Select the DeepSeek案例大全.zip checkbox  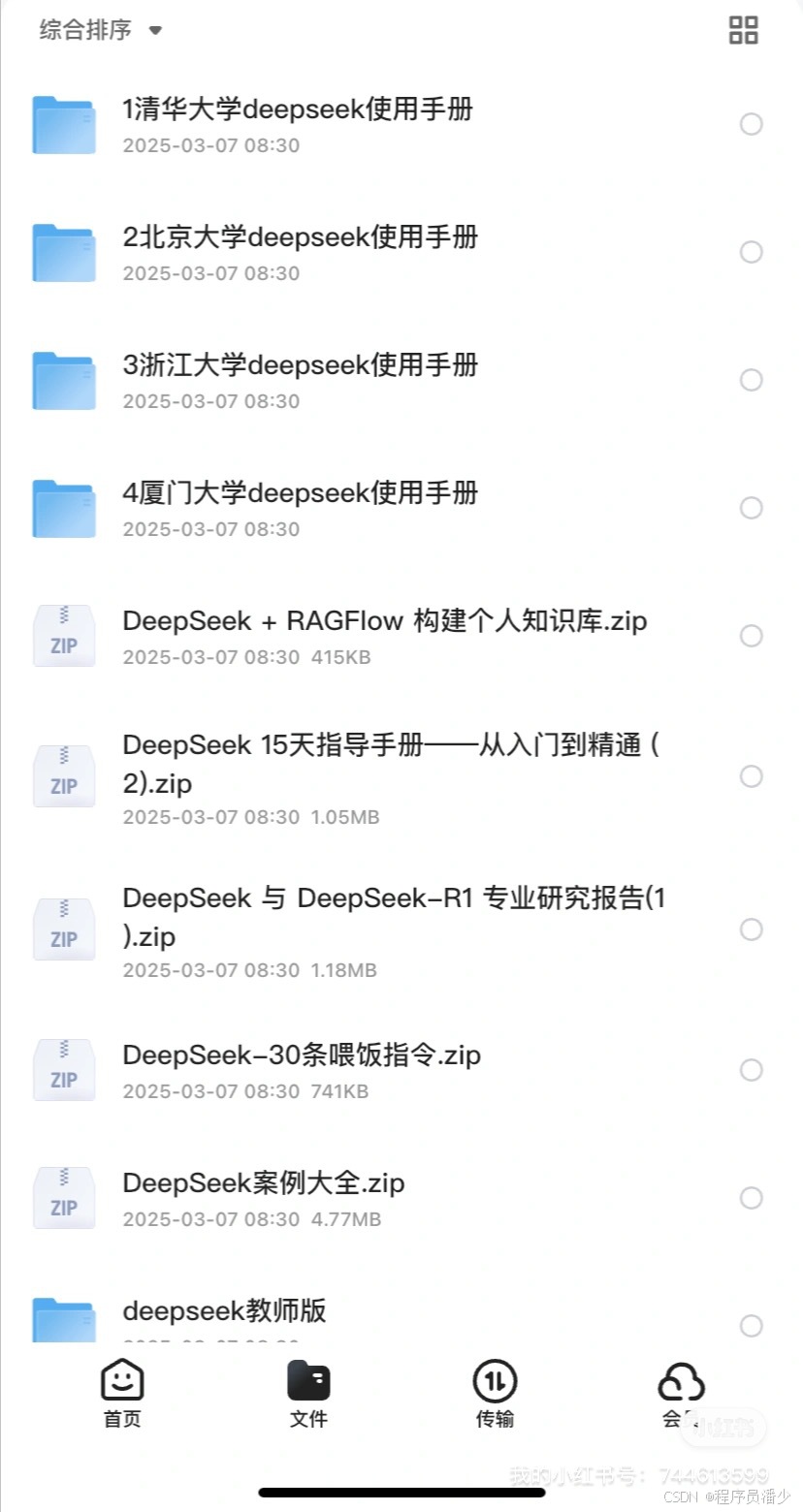coord(751,1198)
